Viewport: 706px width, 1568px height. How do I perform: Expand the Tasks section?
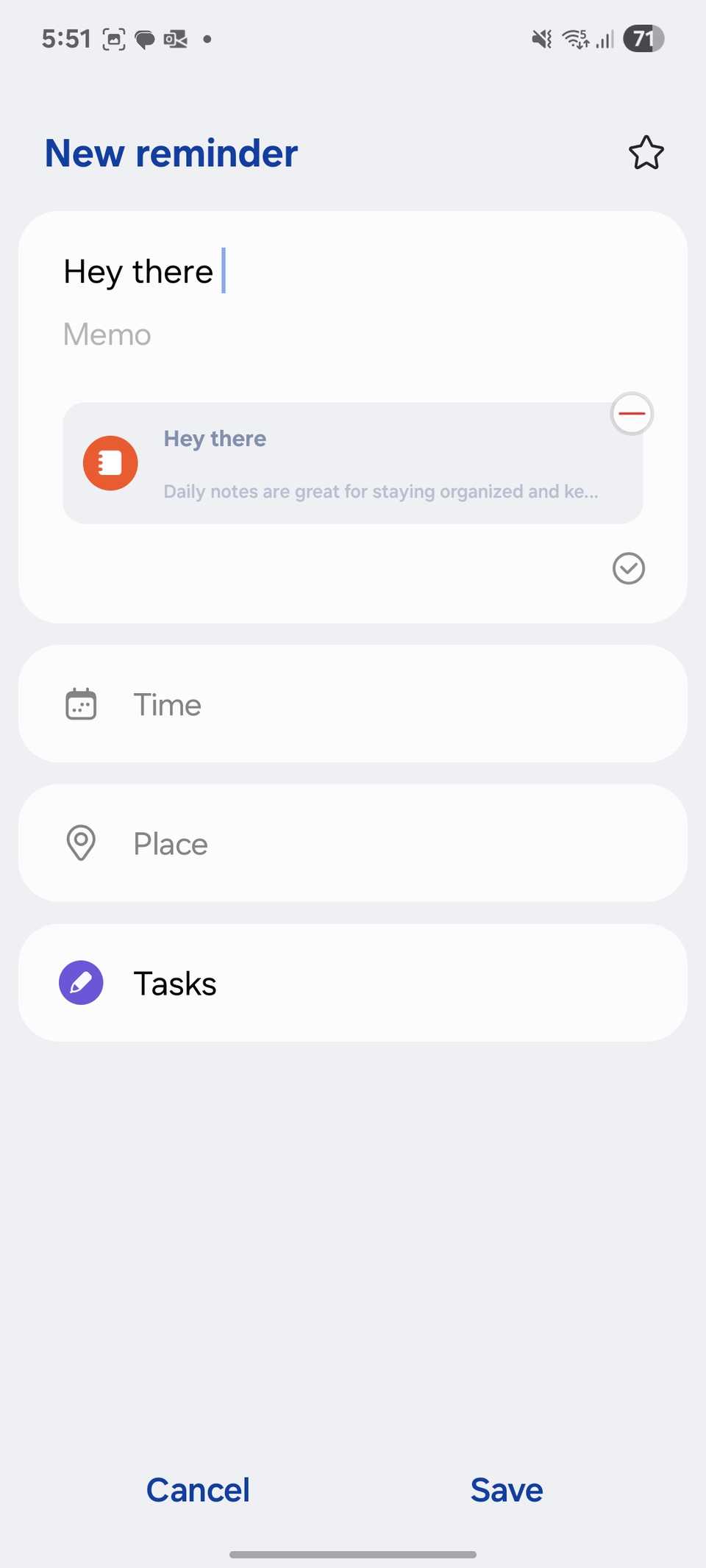(x=353, y=982)
